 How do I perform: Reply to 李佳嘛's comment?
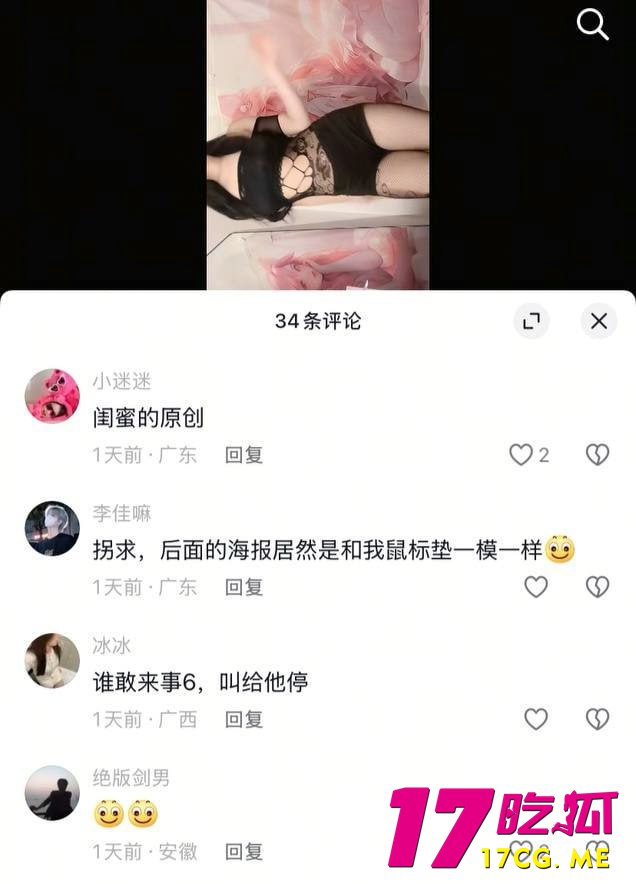[x=244, y=587]
